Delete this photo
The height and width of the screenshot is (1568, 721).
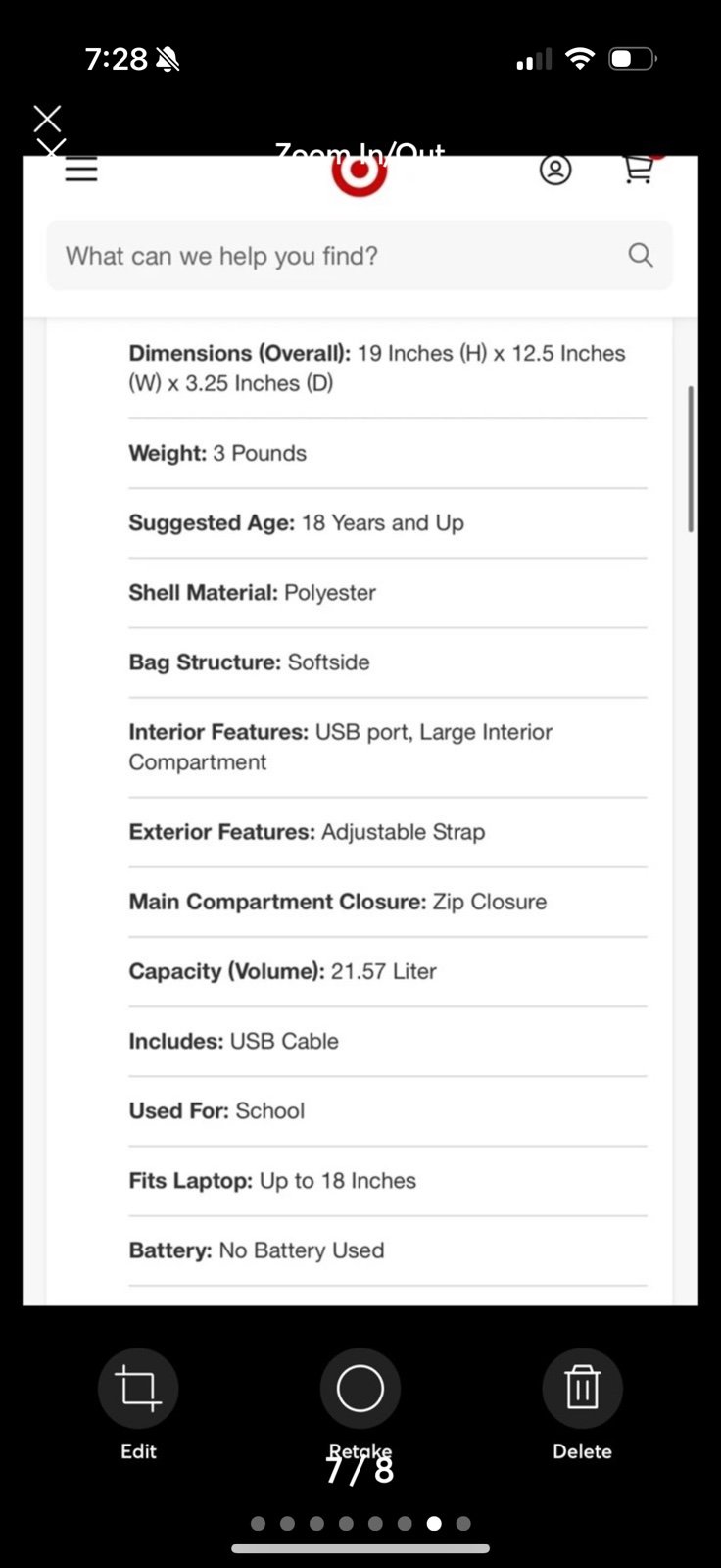pos(582,1388)
